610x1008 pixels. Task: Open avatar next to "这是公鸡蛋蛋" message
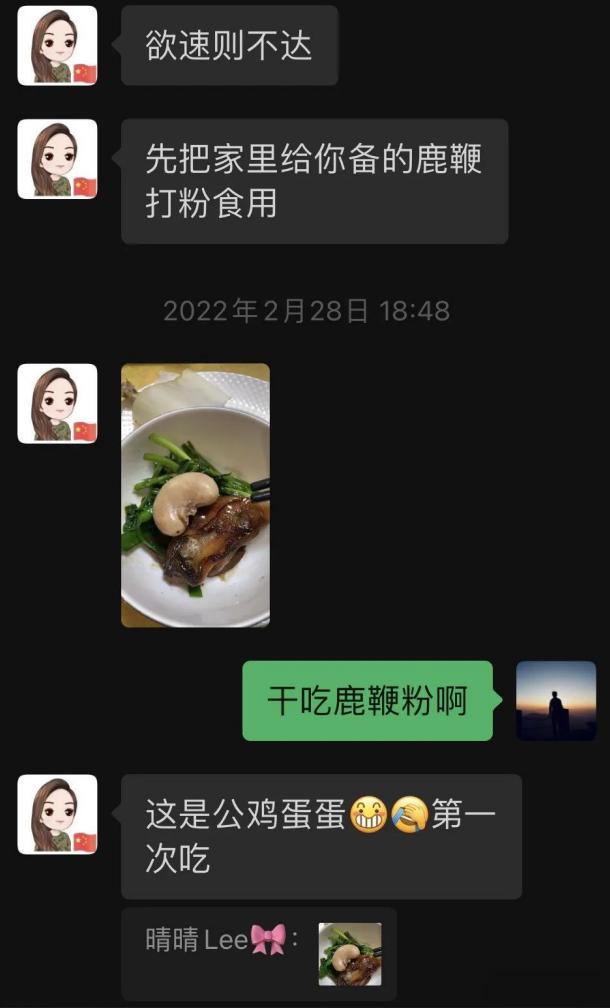58,815
